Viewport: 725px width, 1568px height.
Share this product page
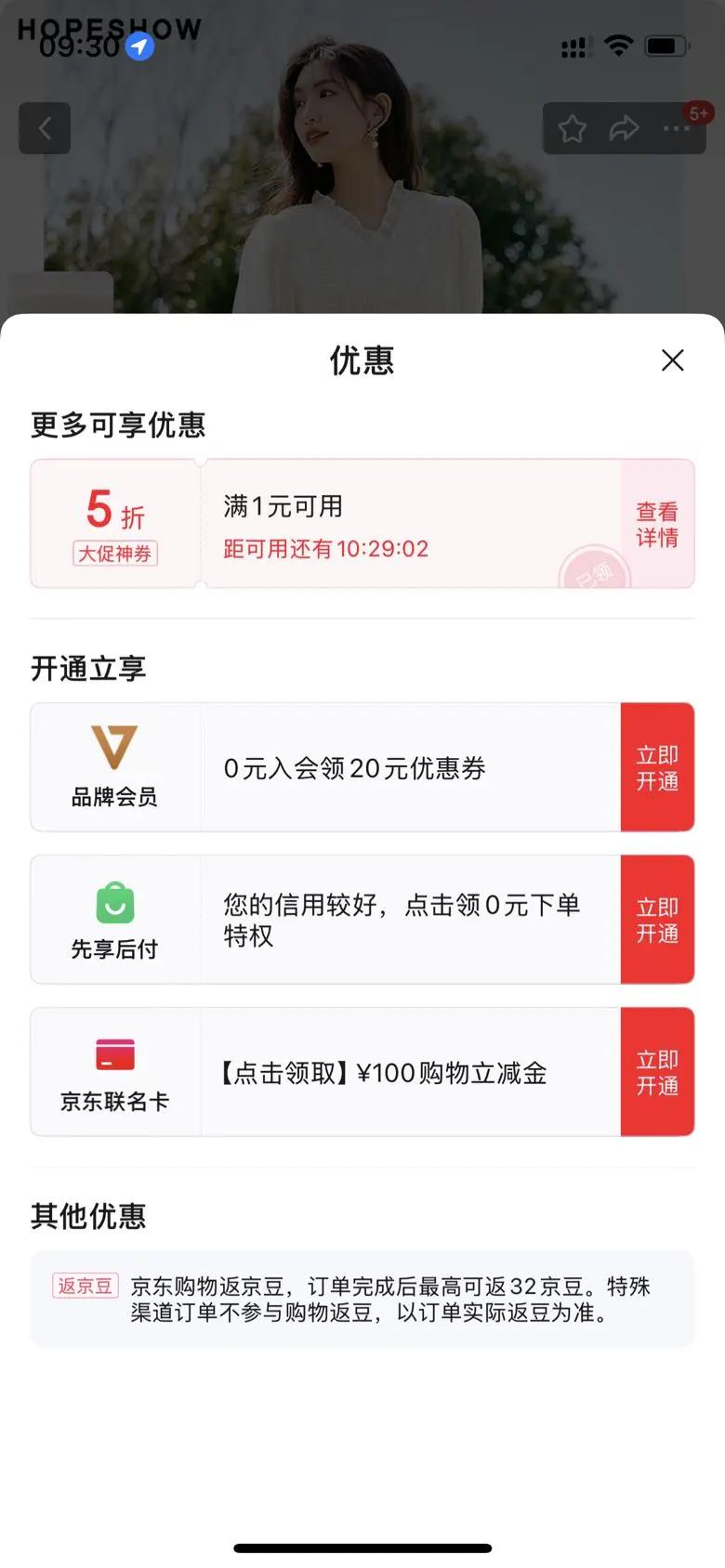624,128
